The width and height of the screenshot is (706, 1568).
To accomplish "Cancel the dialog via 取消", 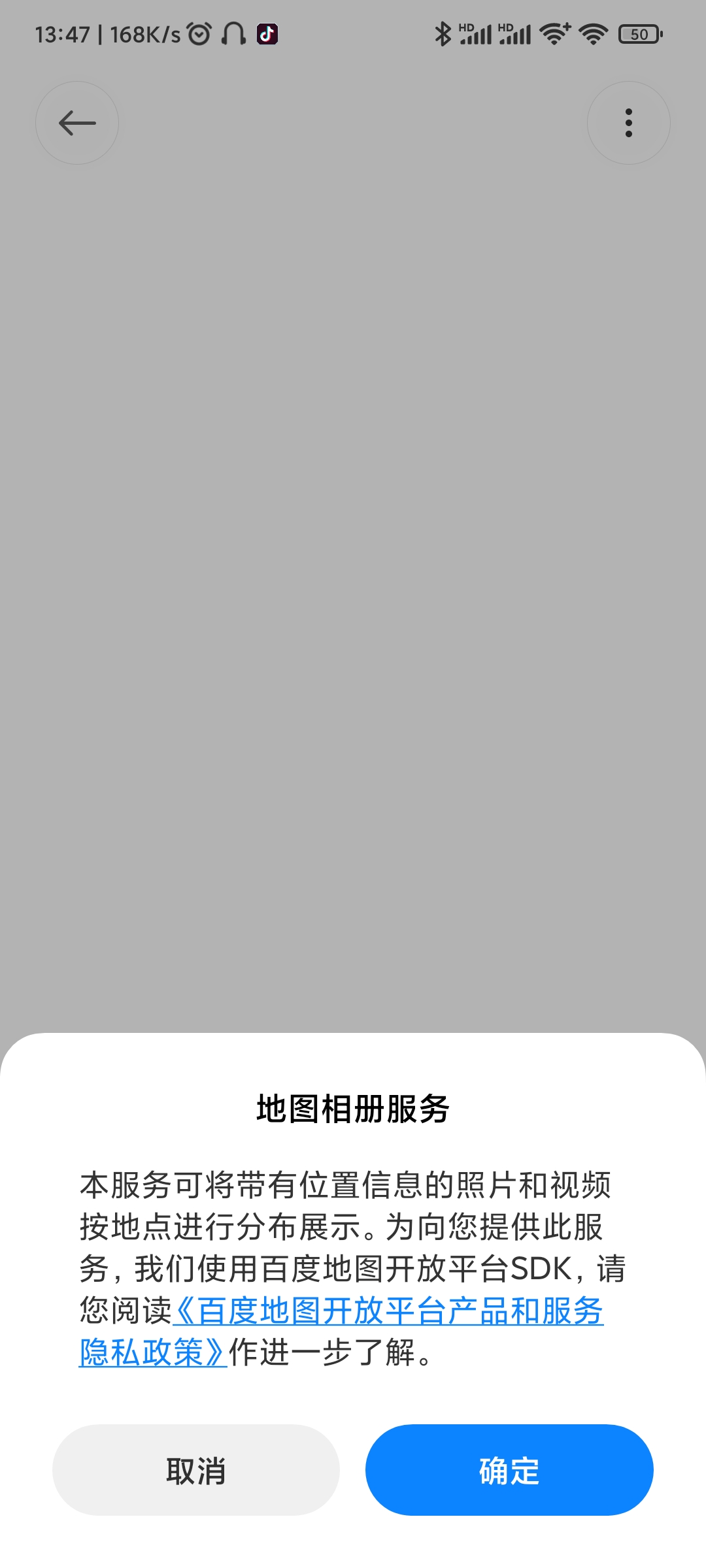I will (196, 1469).
